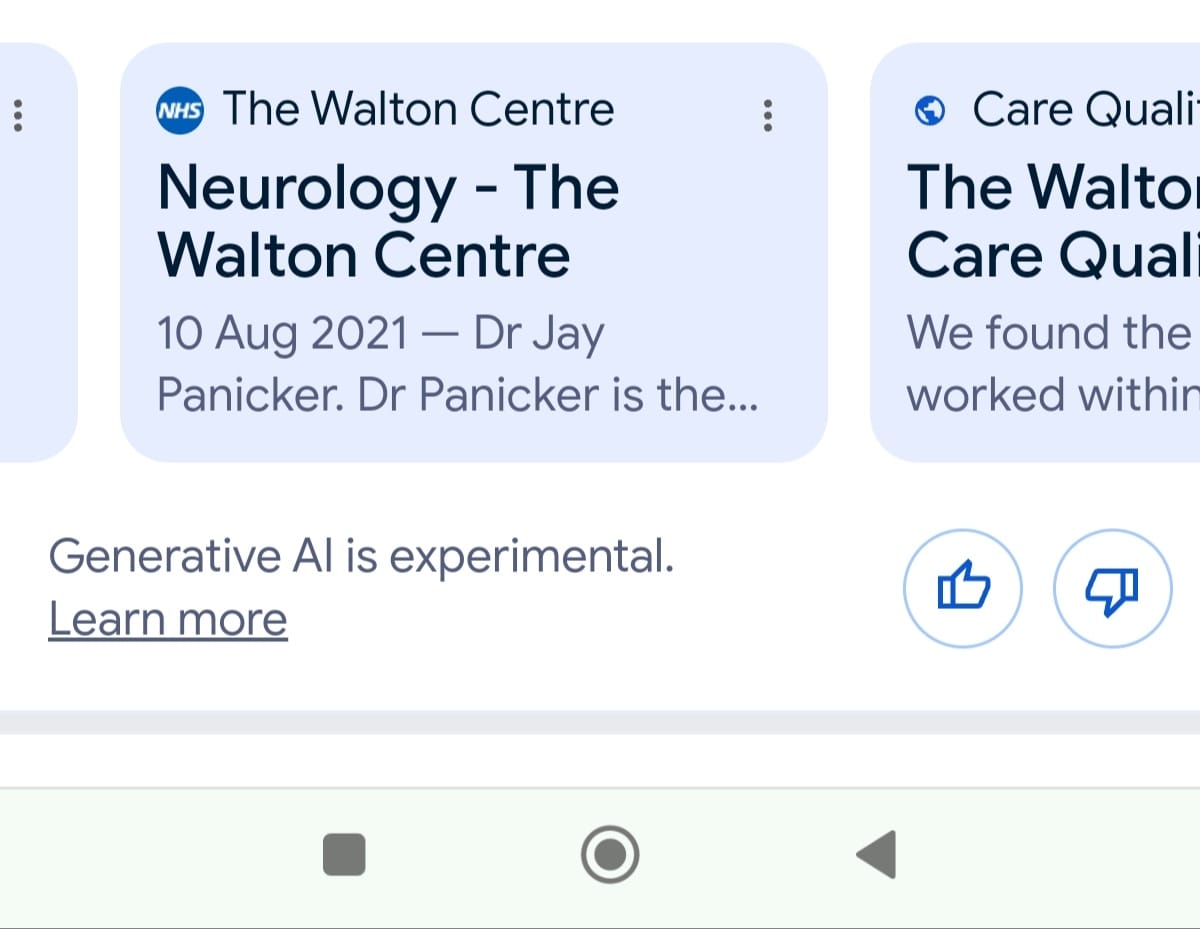Open Learn more about generative AI

coord(168,619)
